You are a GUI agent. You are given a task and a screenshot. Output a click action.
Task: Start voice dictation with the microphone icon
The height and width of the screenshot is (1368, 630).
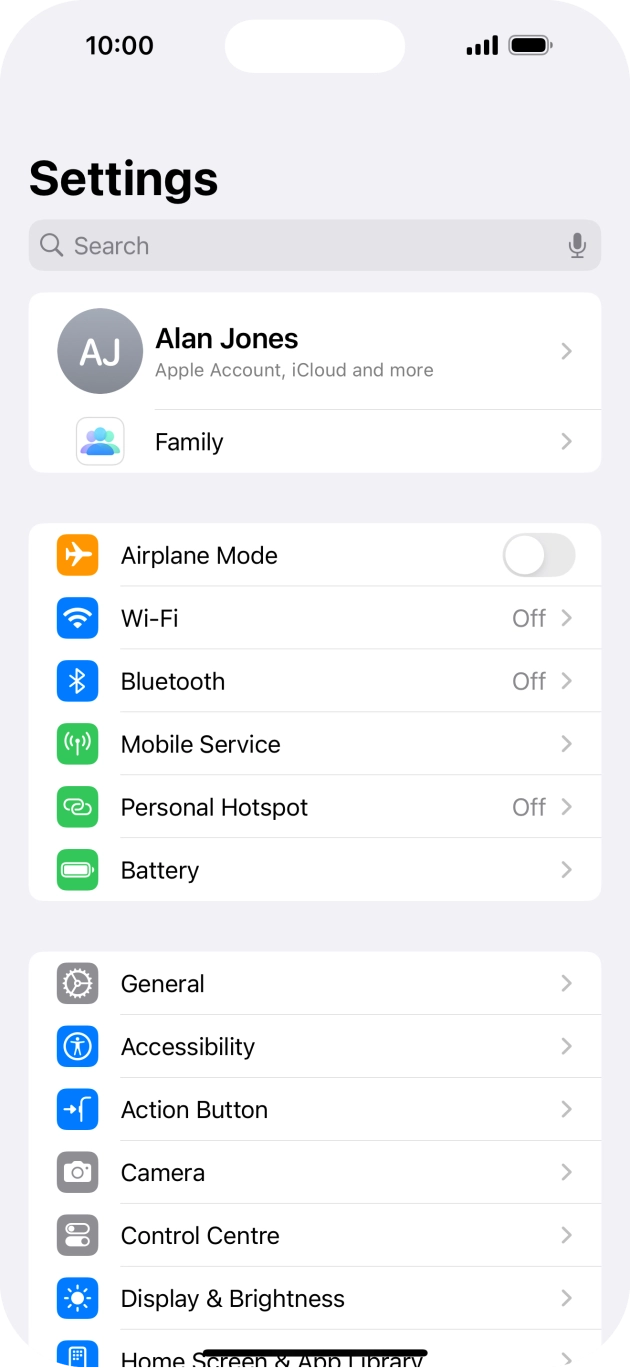(577, 246)
